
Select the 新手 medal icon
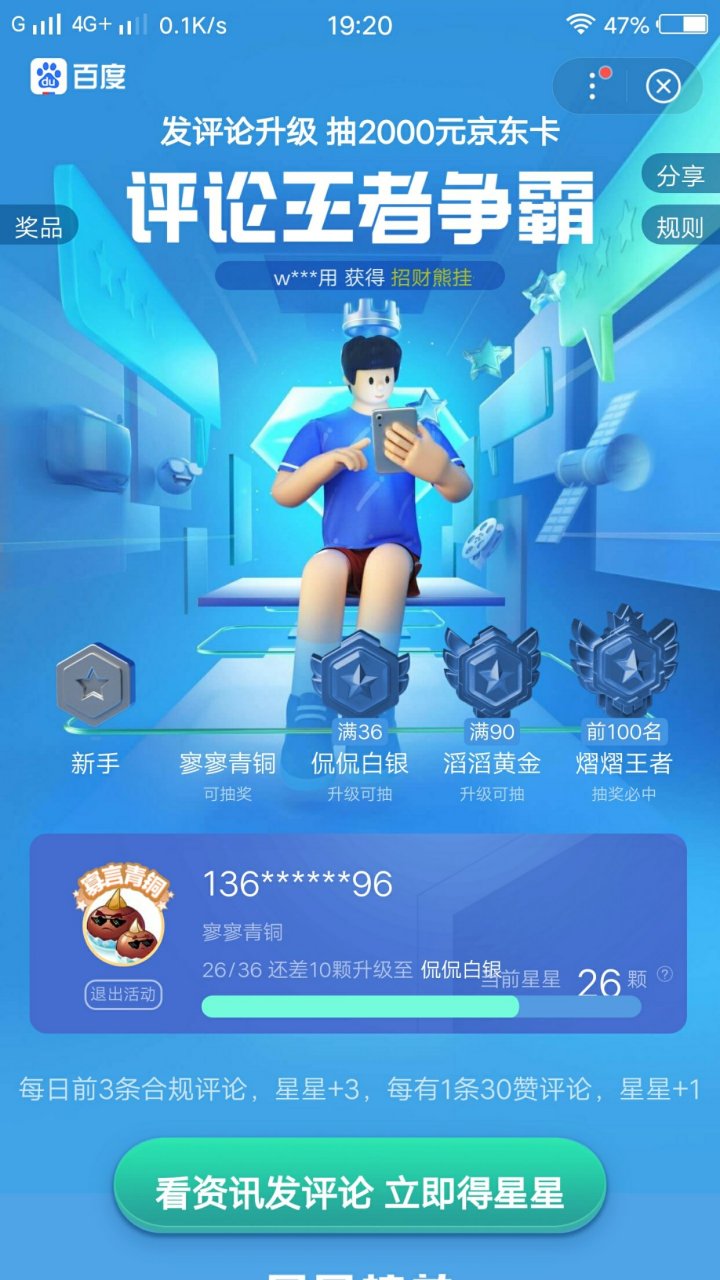94,687
